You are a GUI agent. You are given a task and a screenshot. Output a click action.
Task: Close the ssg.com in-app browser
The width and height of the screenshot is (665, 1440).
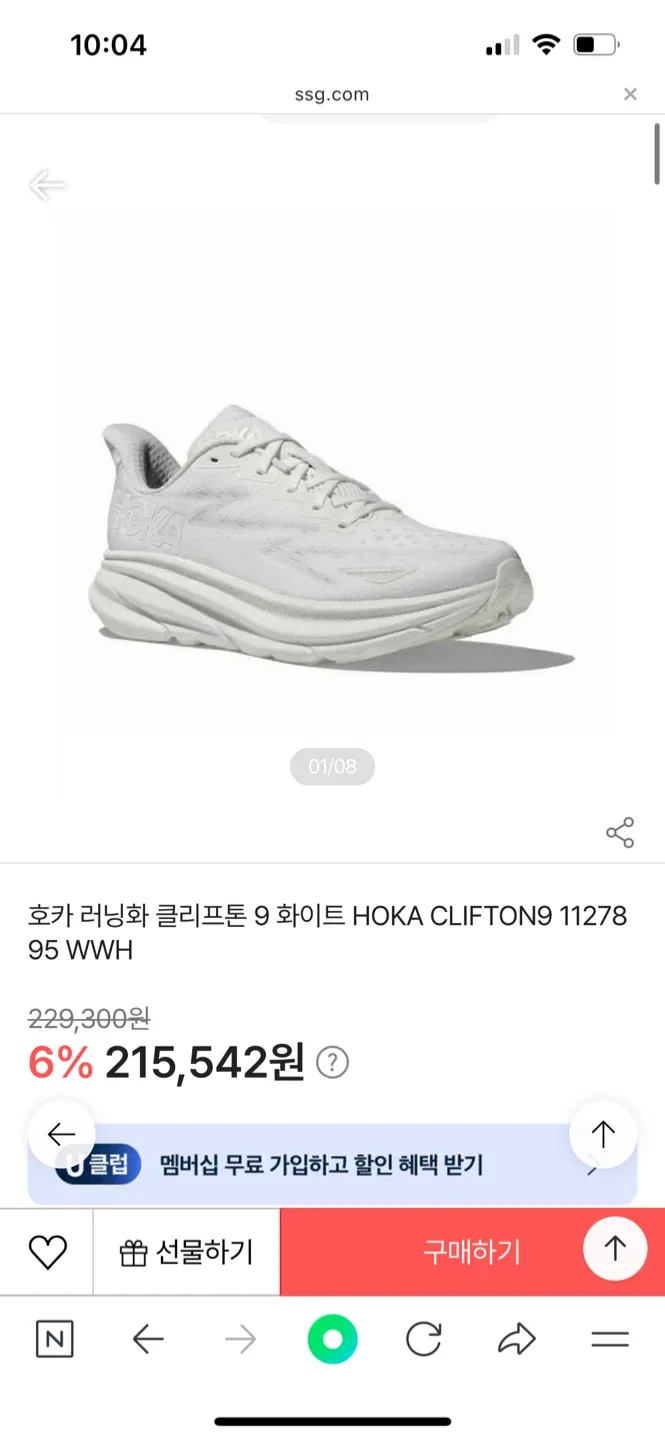630,94
